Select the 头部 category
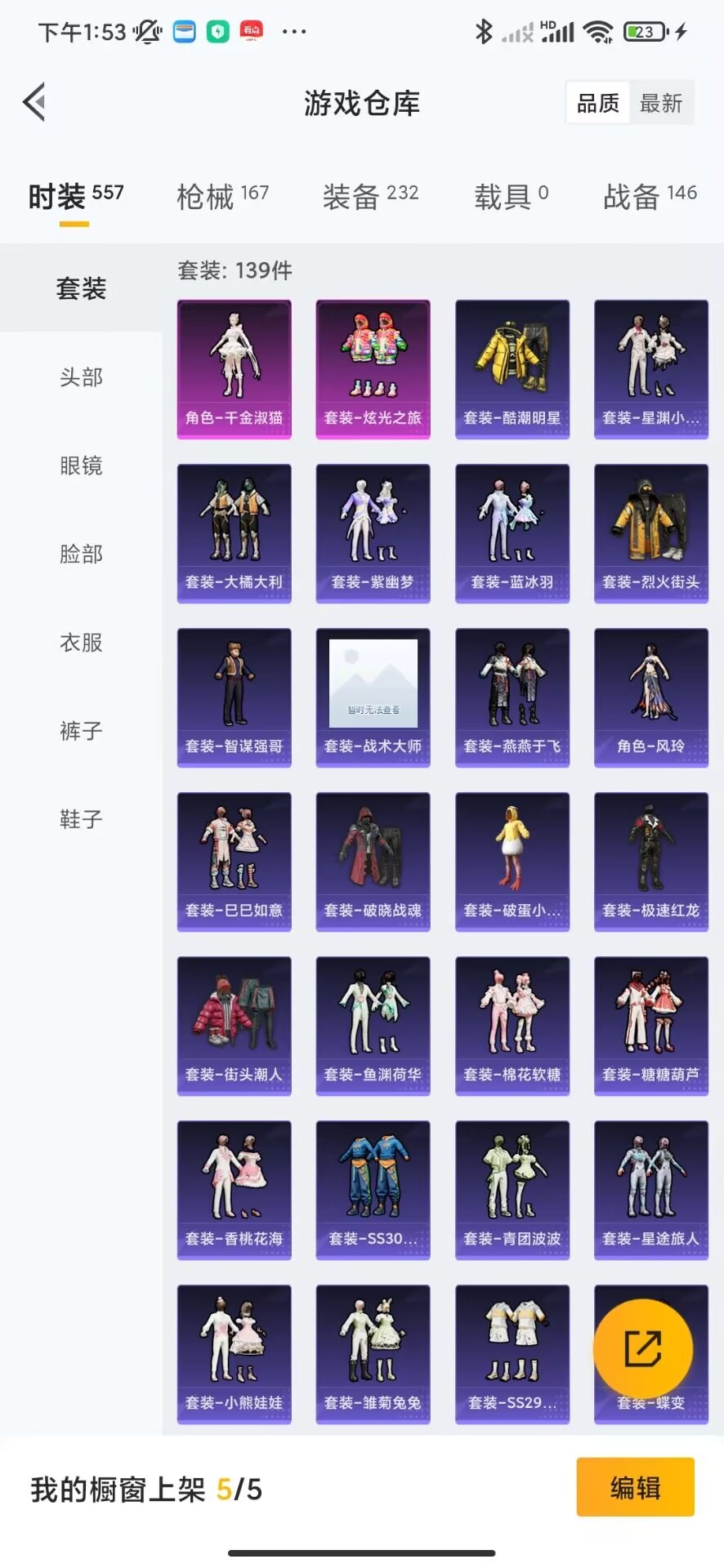Screen dimensions: 724x1568 point(81,377)
